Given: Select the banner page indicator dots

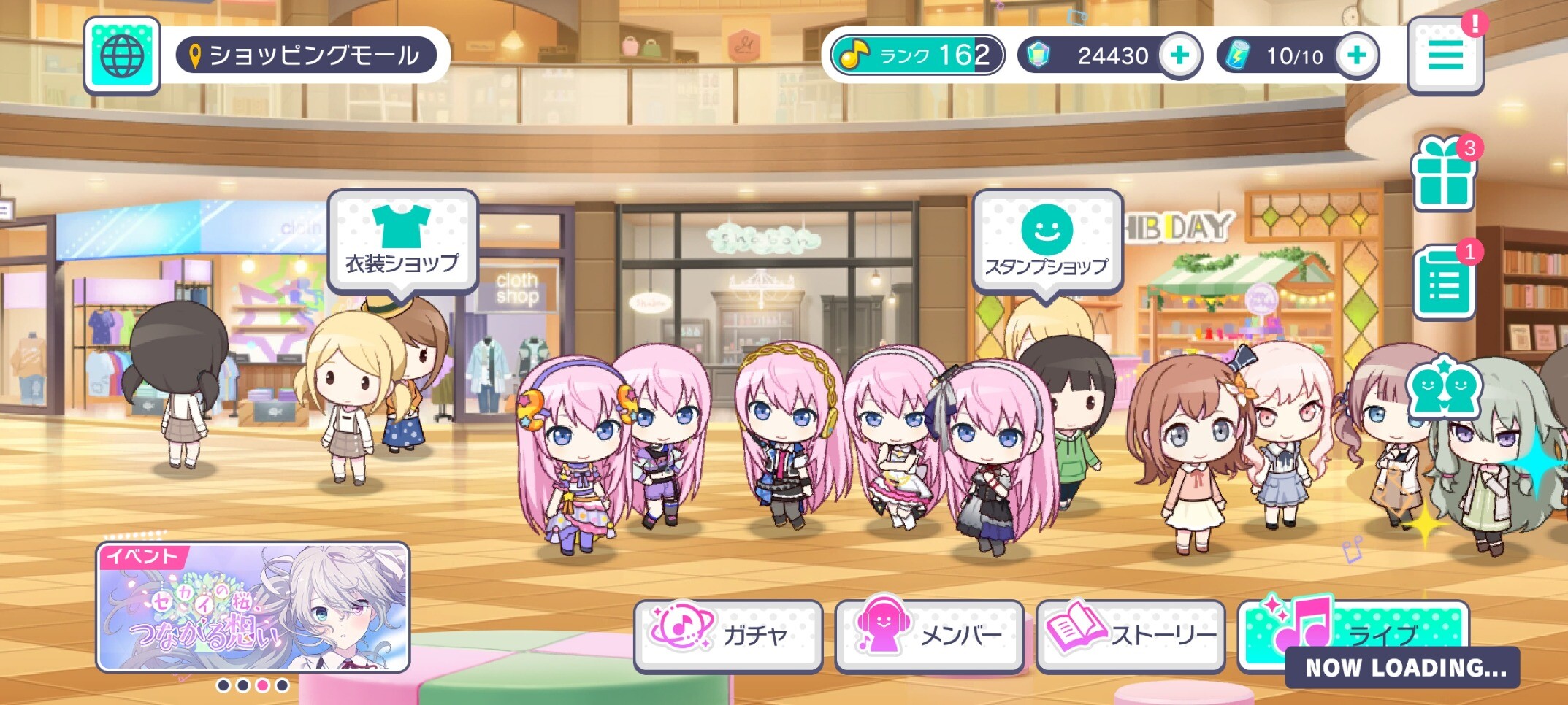Looking at the screenshot, I should 253,685.
